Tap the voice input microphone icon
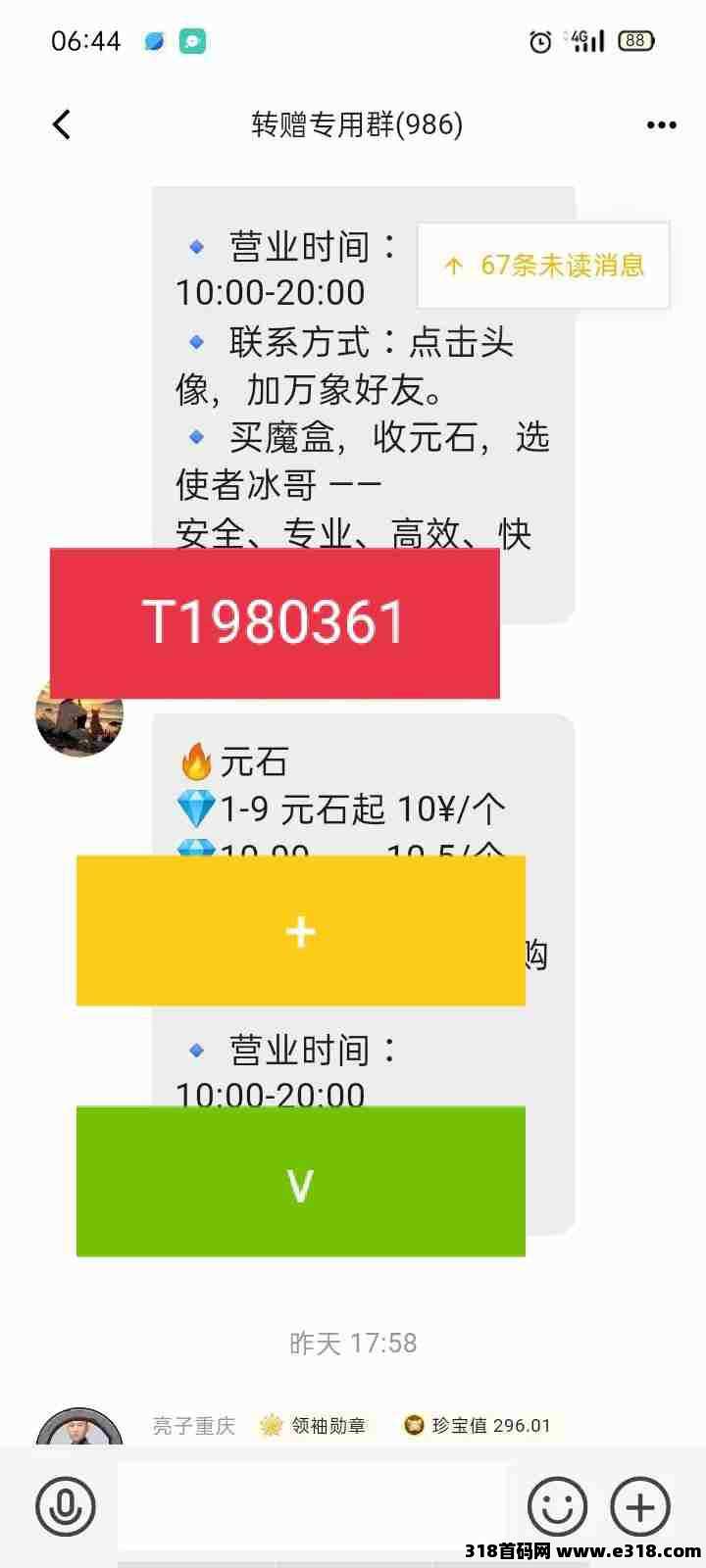Image resolution: width=706 pixels, height=1568 pixels. click(x=66, y=1506)
